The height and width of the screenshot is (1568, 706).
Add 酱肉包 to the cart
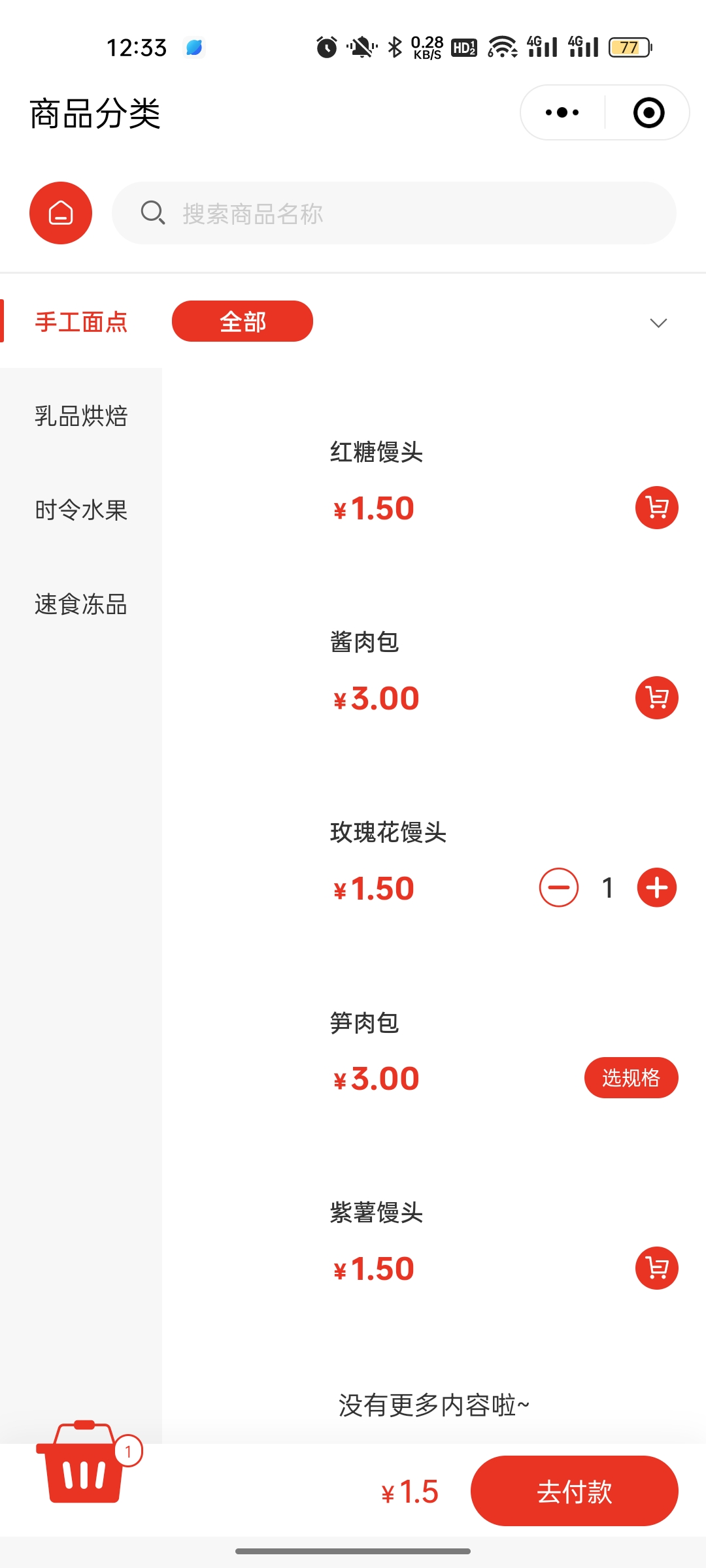(657, 698)
